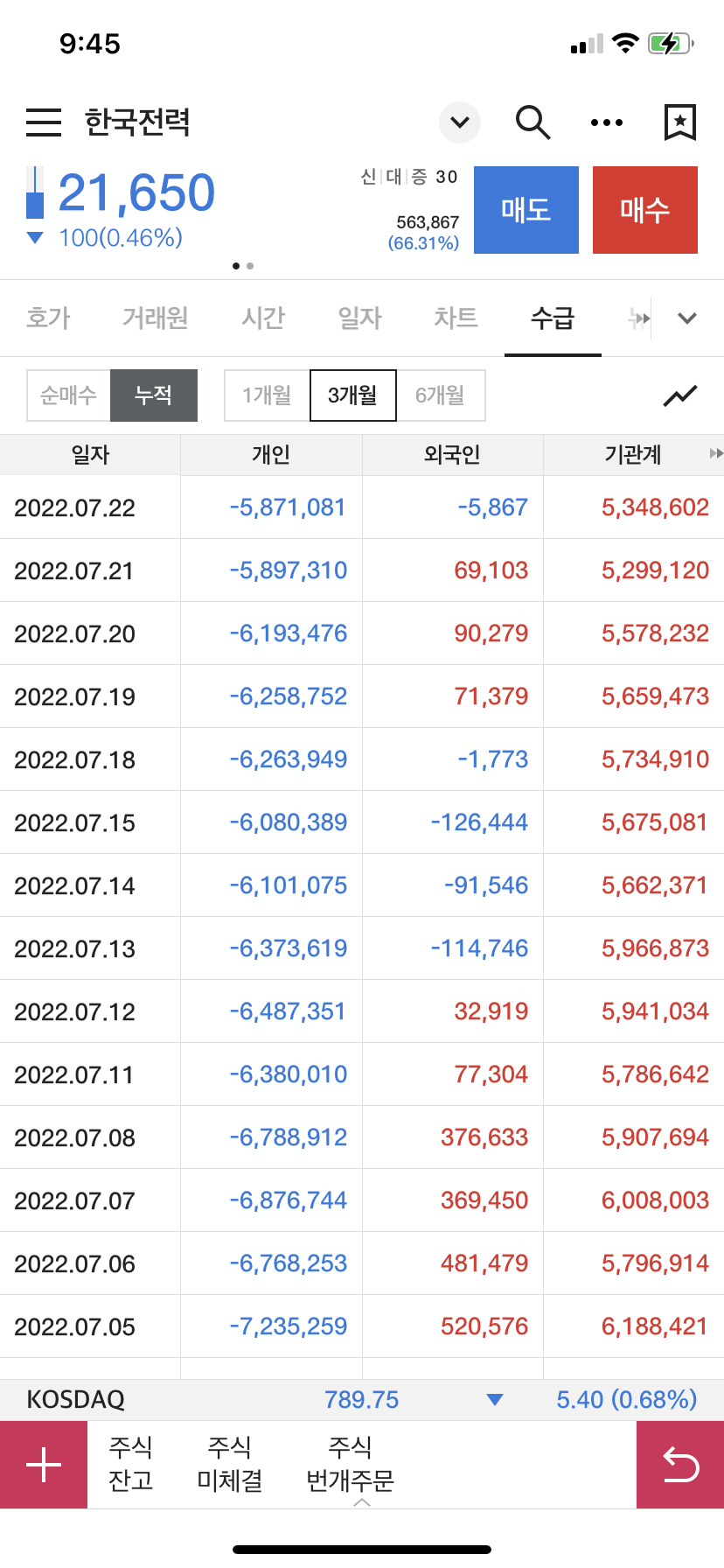Expand hidden columns with right arrow icon
Viewport: 724px width, 1568px height.
(x=714, y=454)
